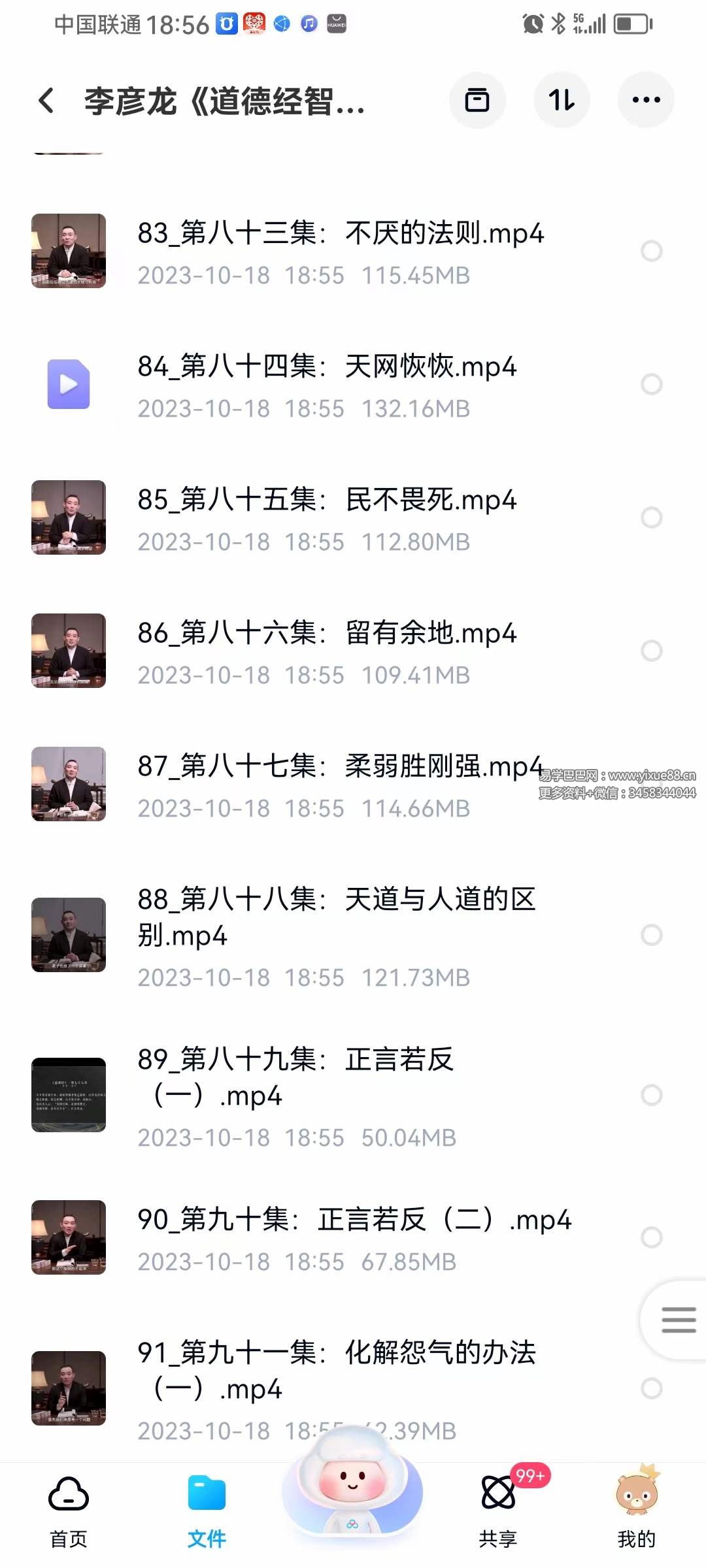
Task: Select the circle checkbox for episode 90
Action: [652, 1237]
